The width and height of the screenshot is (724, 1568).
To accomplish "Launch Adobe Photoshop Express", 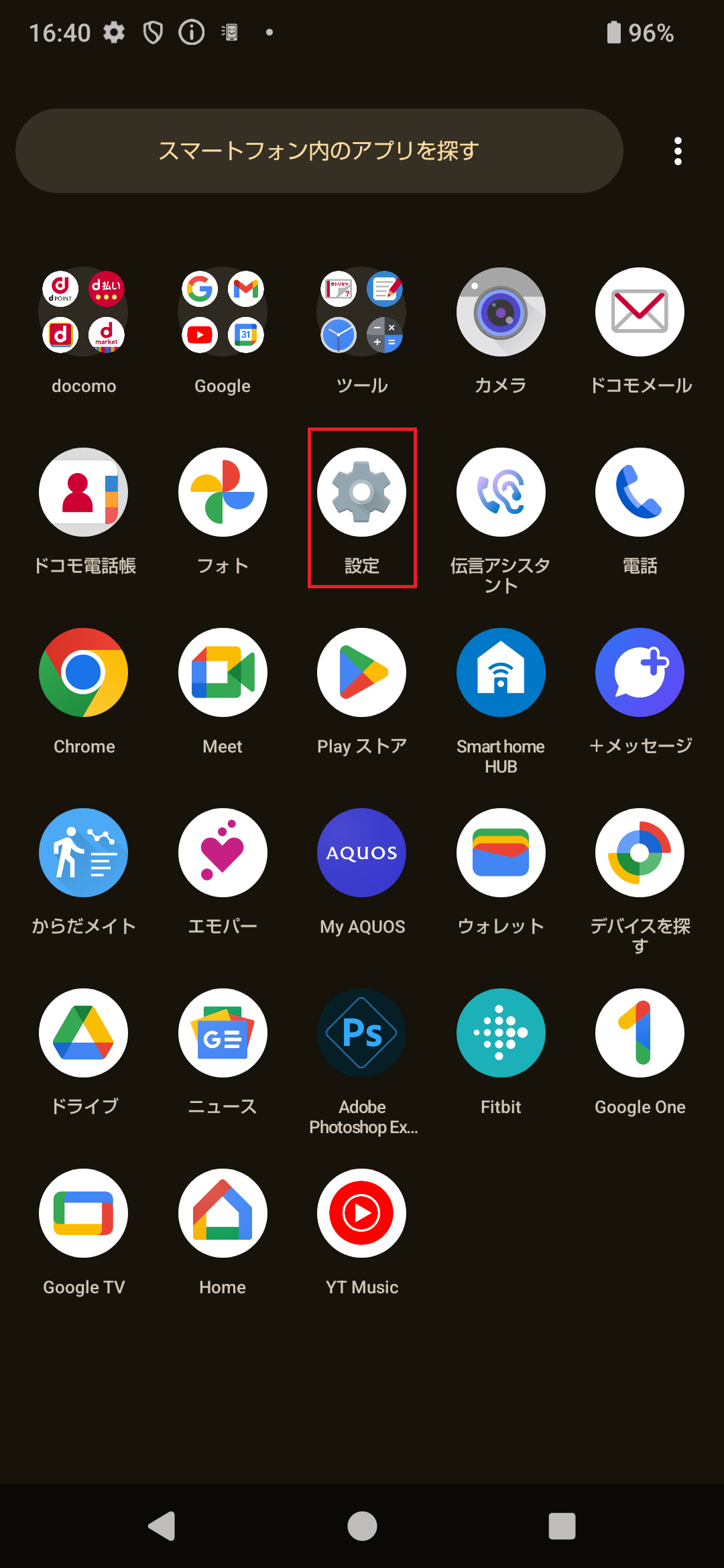I will click(x=362, y=1033).
